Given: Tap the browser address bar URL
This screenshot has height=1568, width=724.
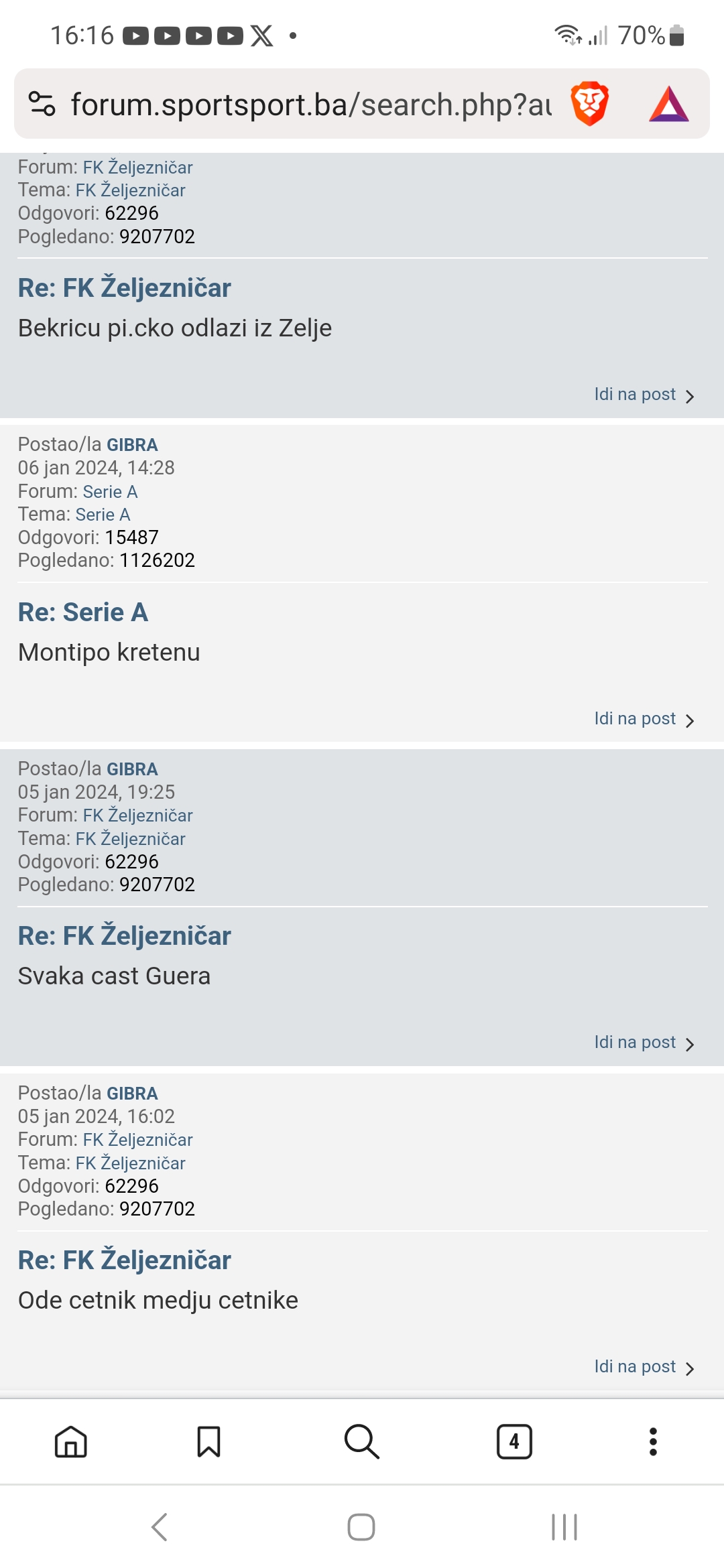Looking at the screenshot, I should click(x=311, y=105).
